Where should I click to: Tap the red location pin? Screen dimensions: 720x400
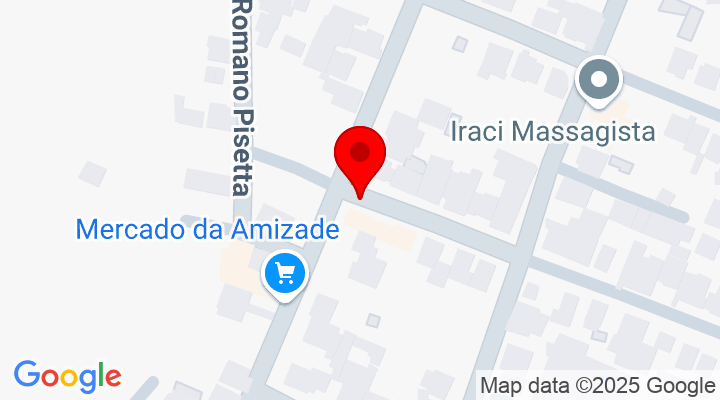click(359, 157)
